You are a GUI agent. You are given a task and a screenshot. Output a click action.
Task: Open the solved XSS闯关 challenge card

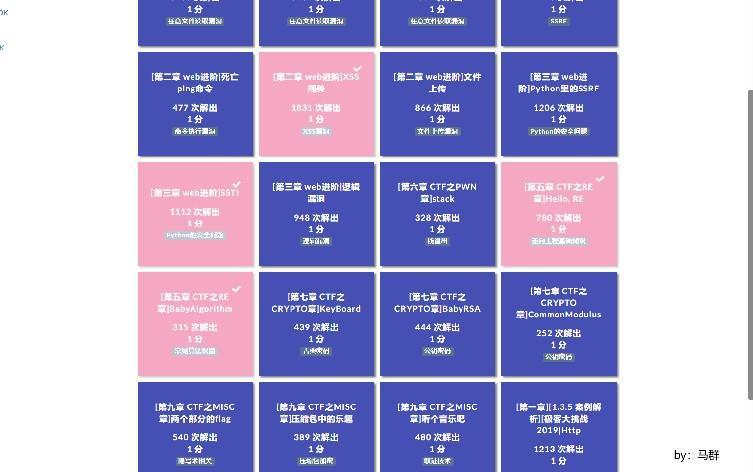[316, 104]
